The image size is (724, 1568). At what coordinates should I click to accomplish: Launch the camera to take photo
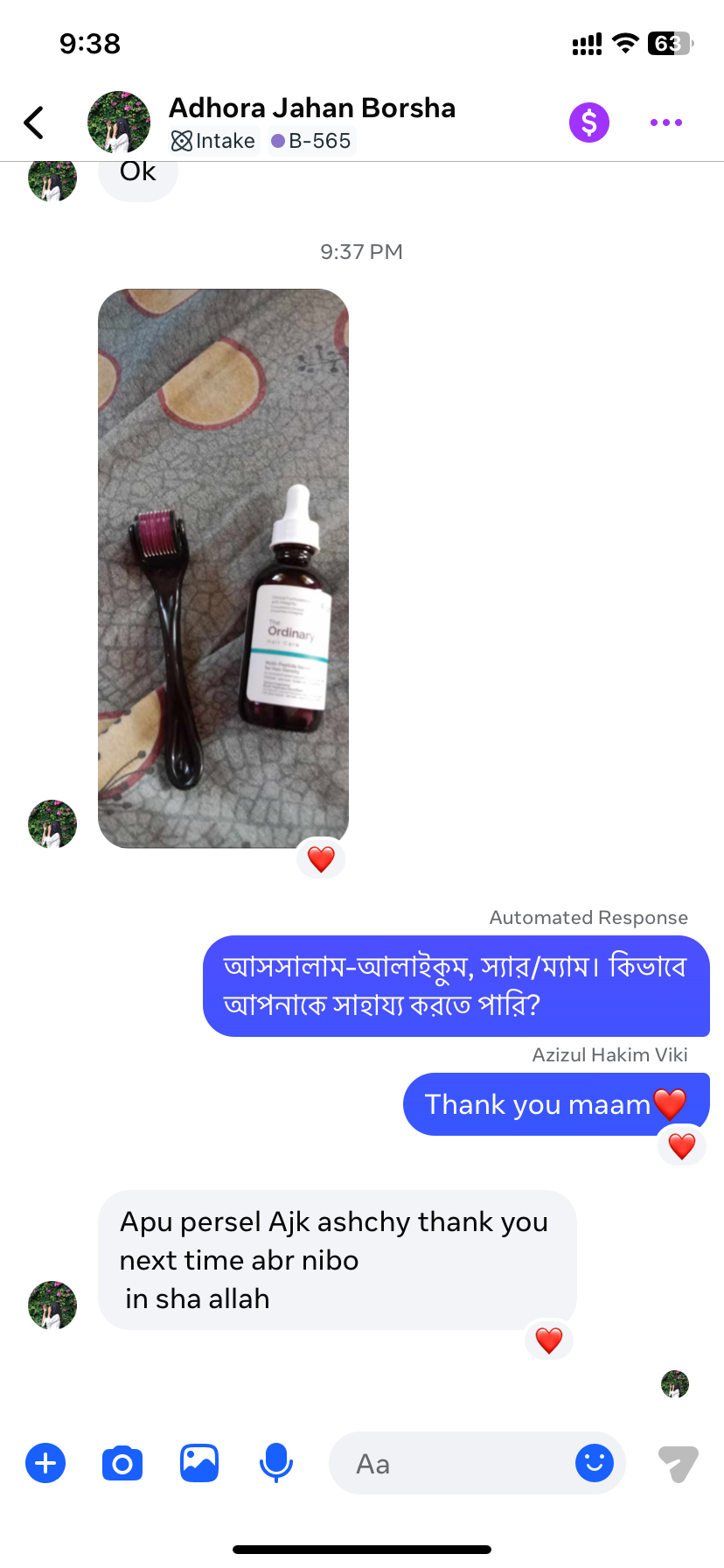tap(122, 1463)
